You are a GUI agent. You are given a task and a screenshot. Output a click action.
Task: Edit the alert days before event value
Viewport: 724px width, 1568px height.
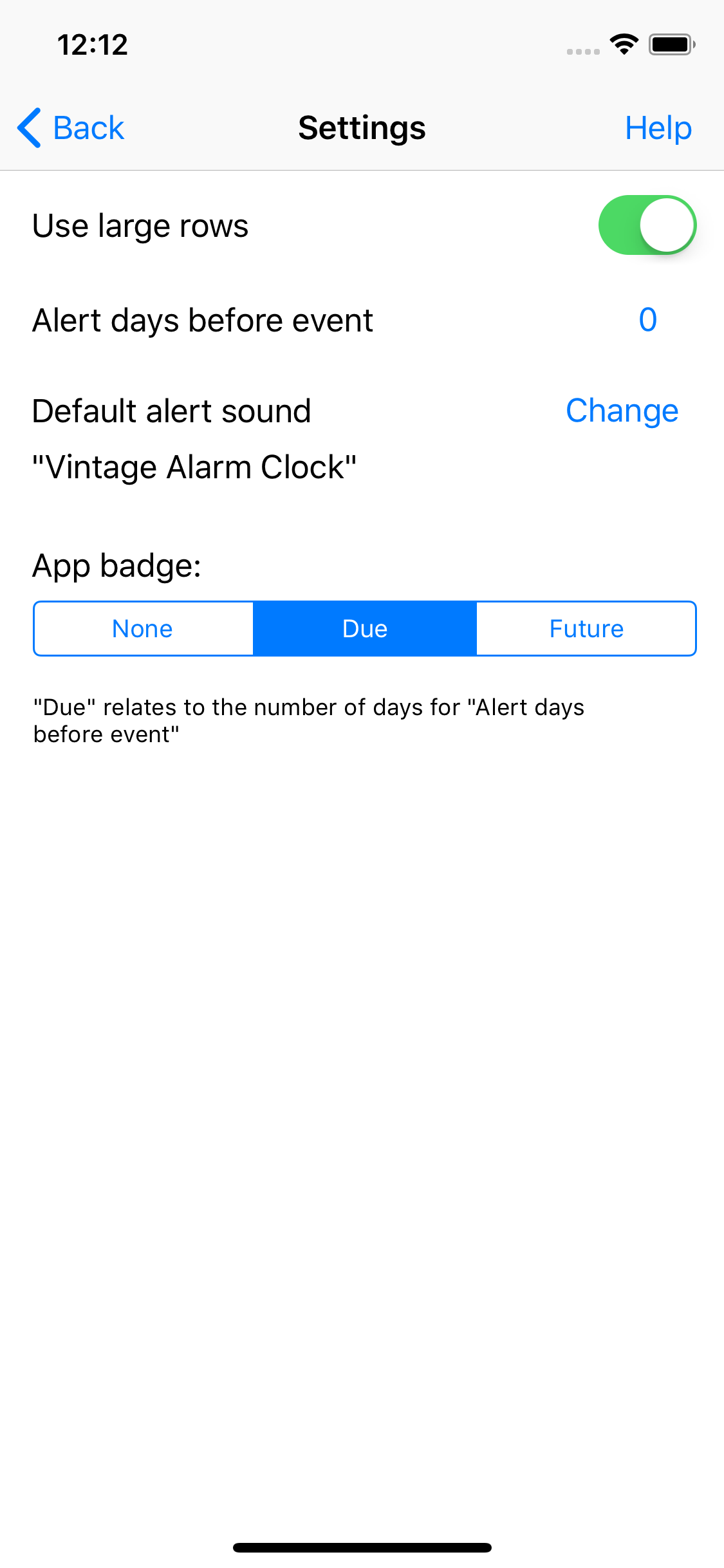pos(647,320)
